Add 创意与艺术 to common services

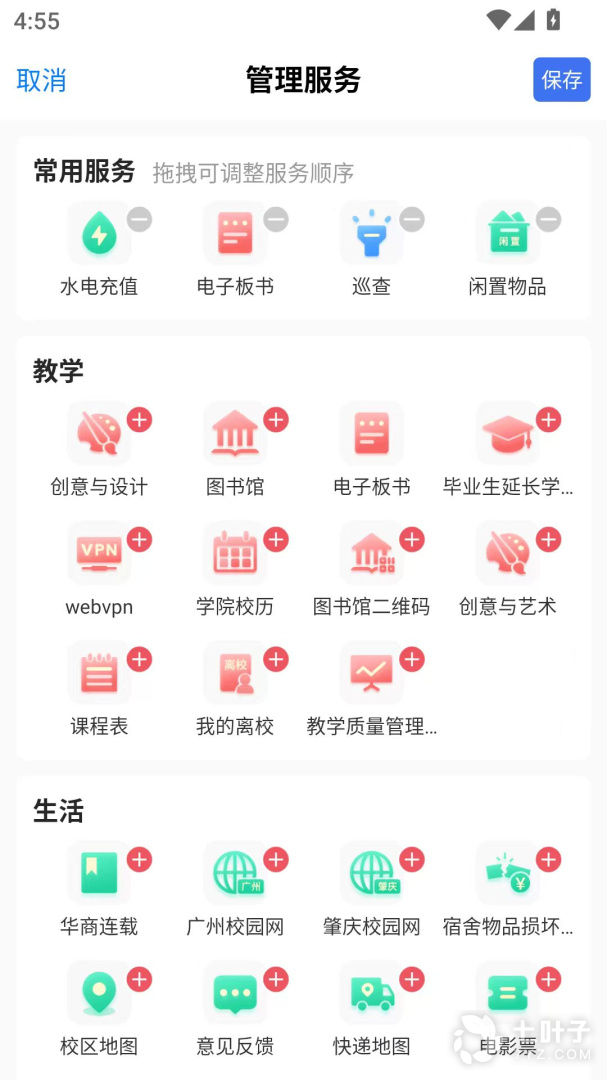(548, 539)
